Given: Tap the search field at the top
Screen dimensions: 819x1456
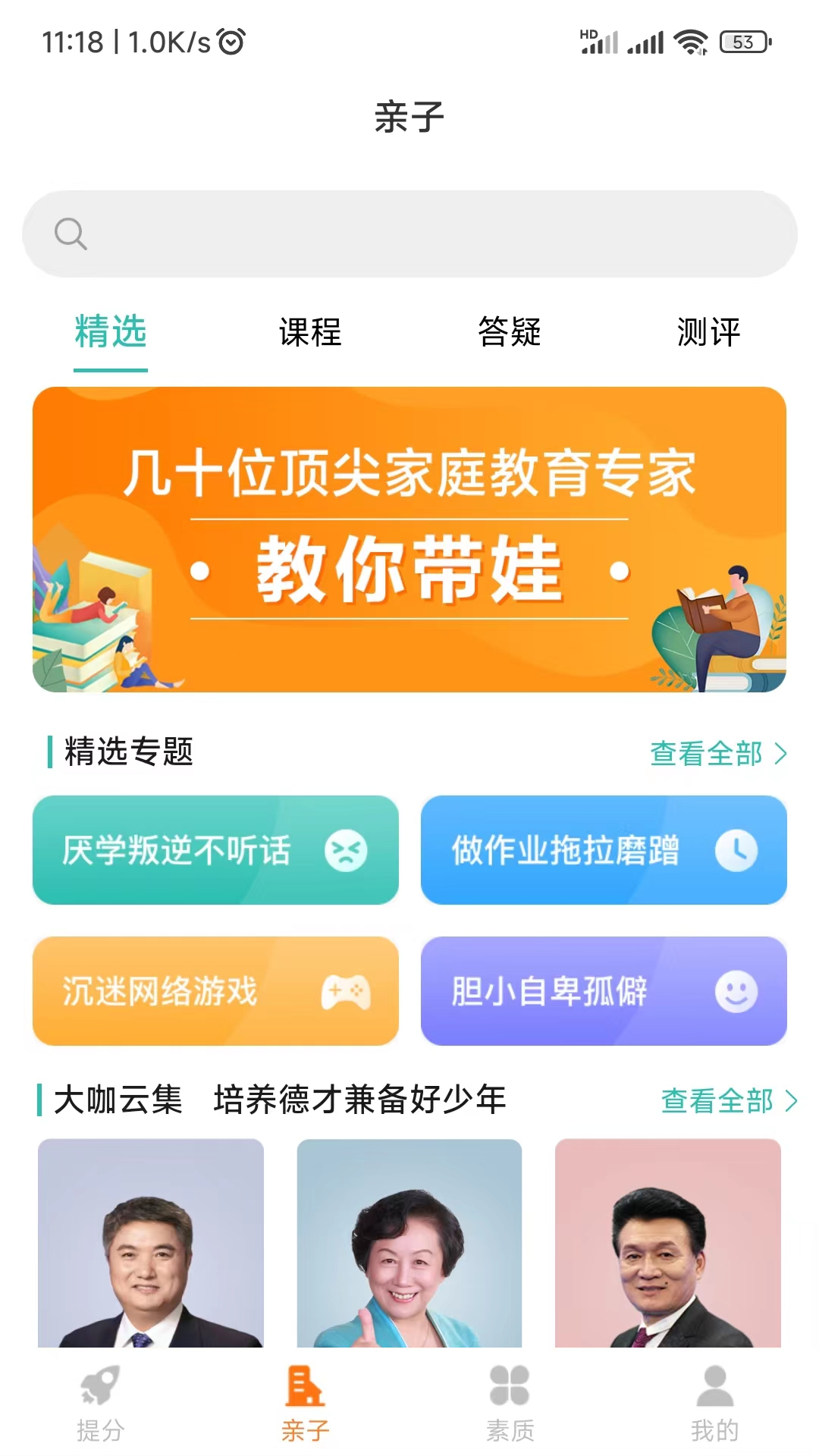Looking at the screenshot, I should coord(409,234).
